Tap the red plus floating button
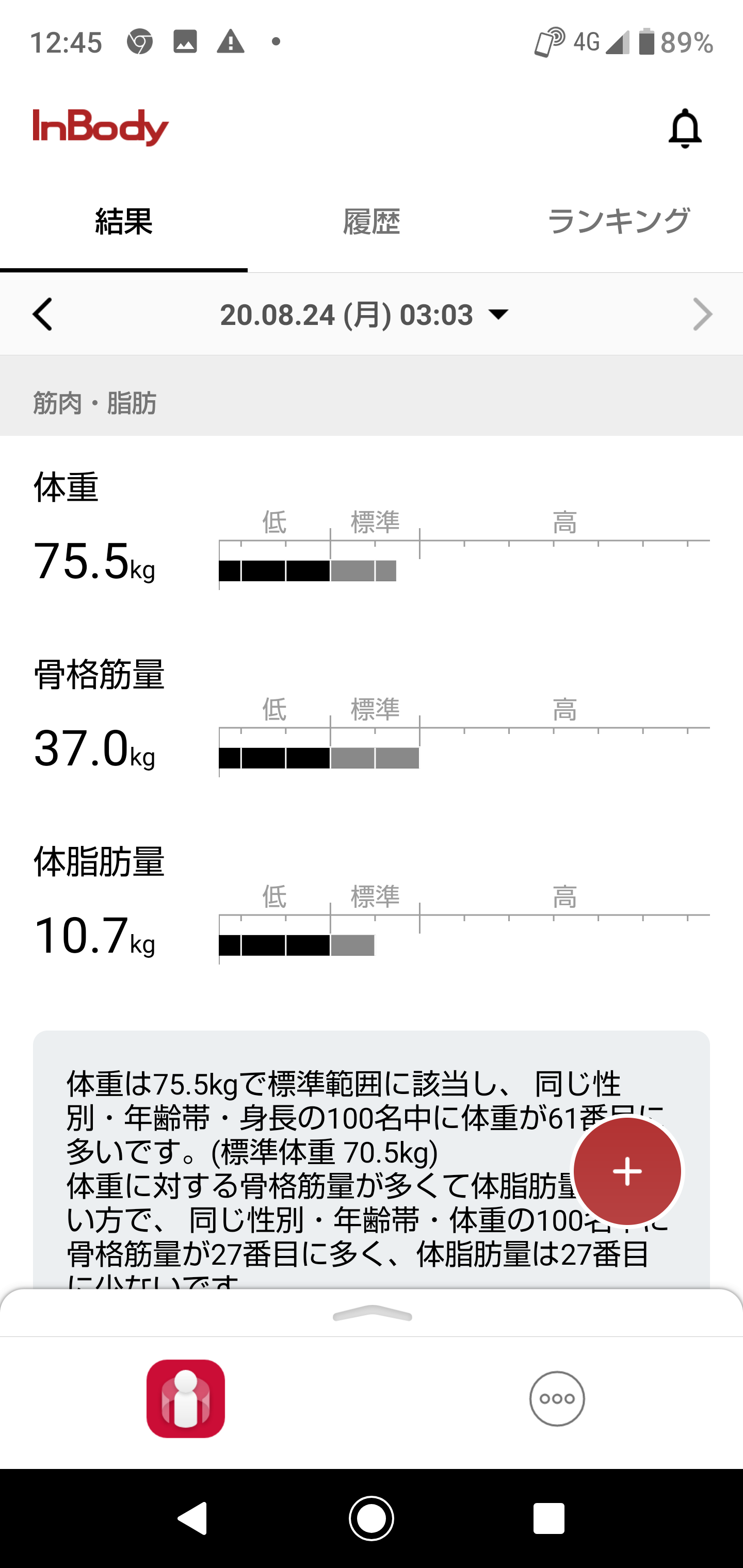The width and height of the screenshot is (743, 1568). tap(627, 1171)
